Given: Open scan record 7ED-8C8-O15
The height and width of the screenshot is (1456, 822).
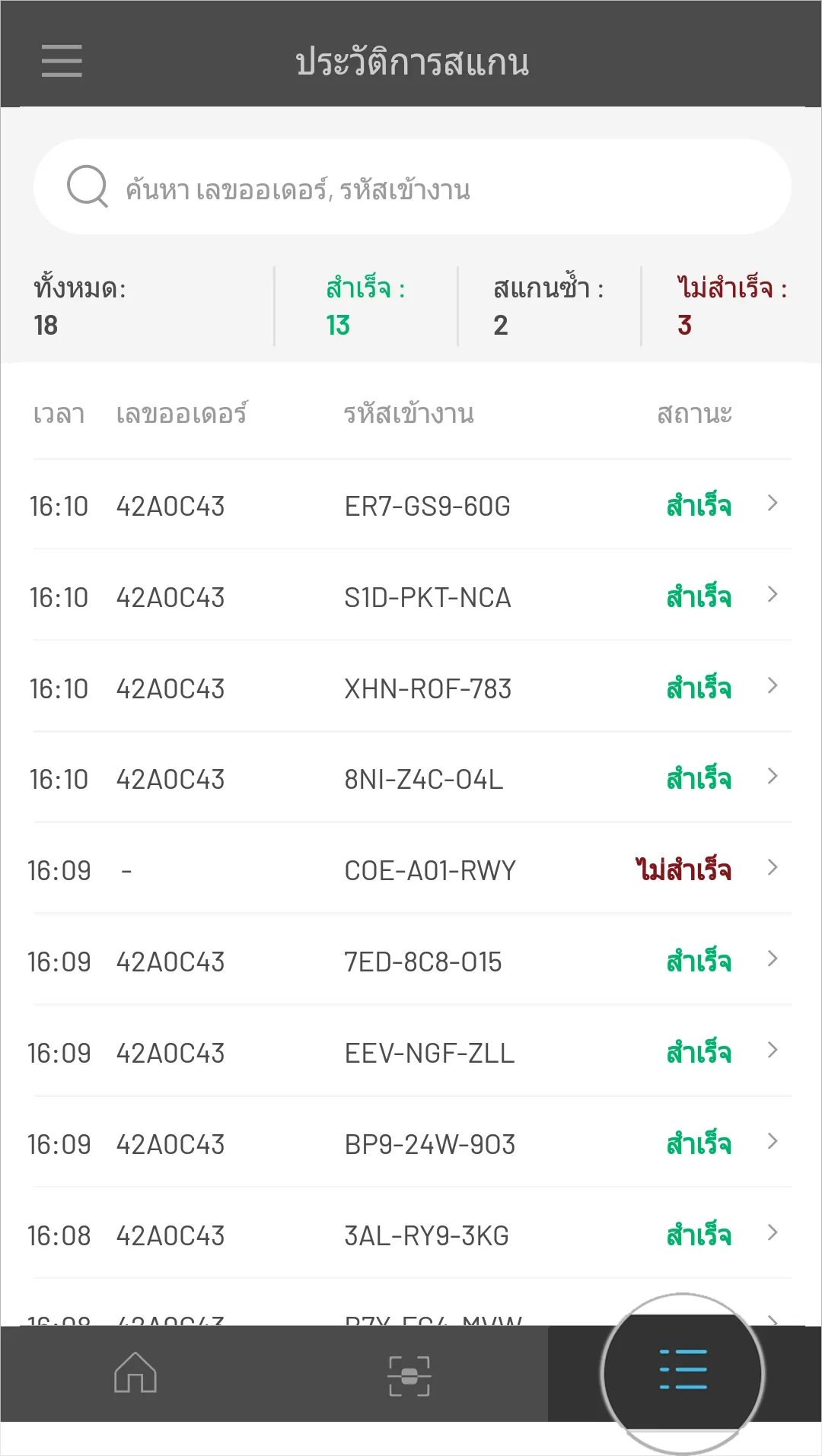Looking at the screenshot, I should point(412,961).
